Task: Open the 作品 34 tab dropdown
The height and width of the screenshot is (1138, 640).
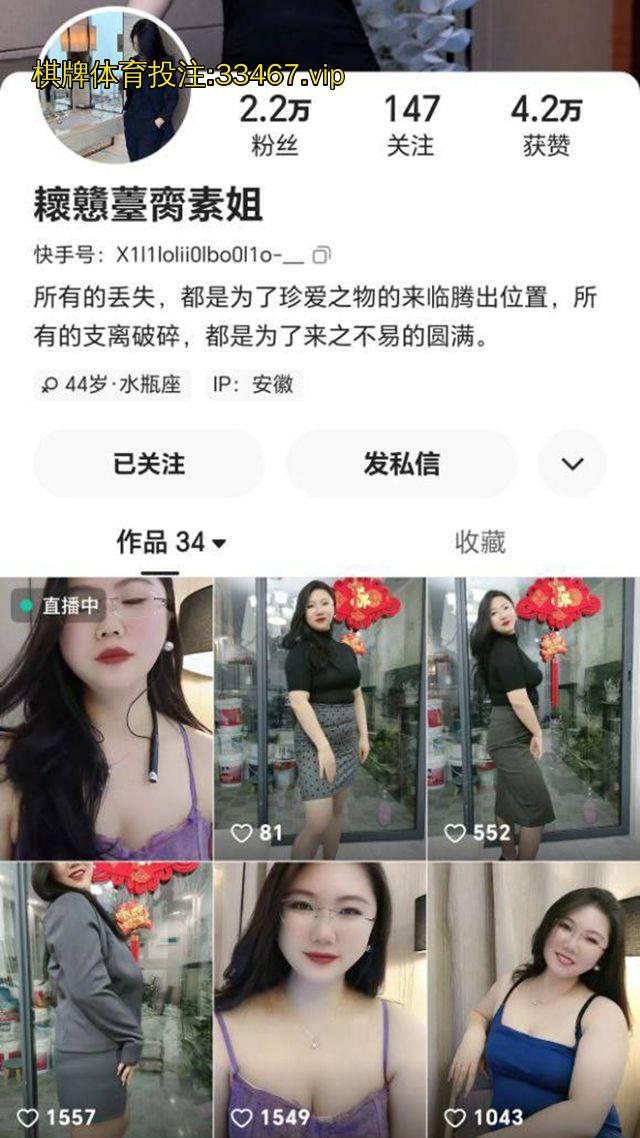Action: tap(171, 543)
